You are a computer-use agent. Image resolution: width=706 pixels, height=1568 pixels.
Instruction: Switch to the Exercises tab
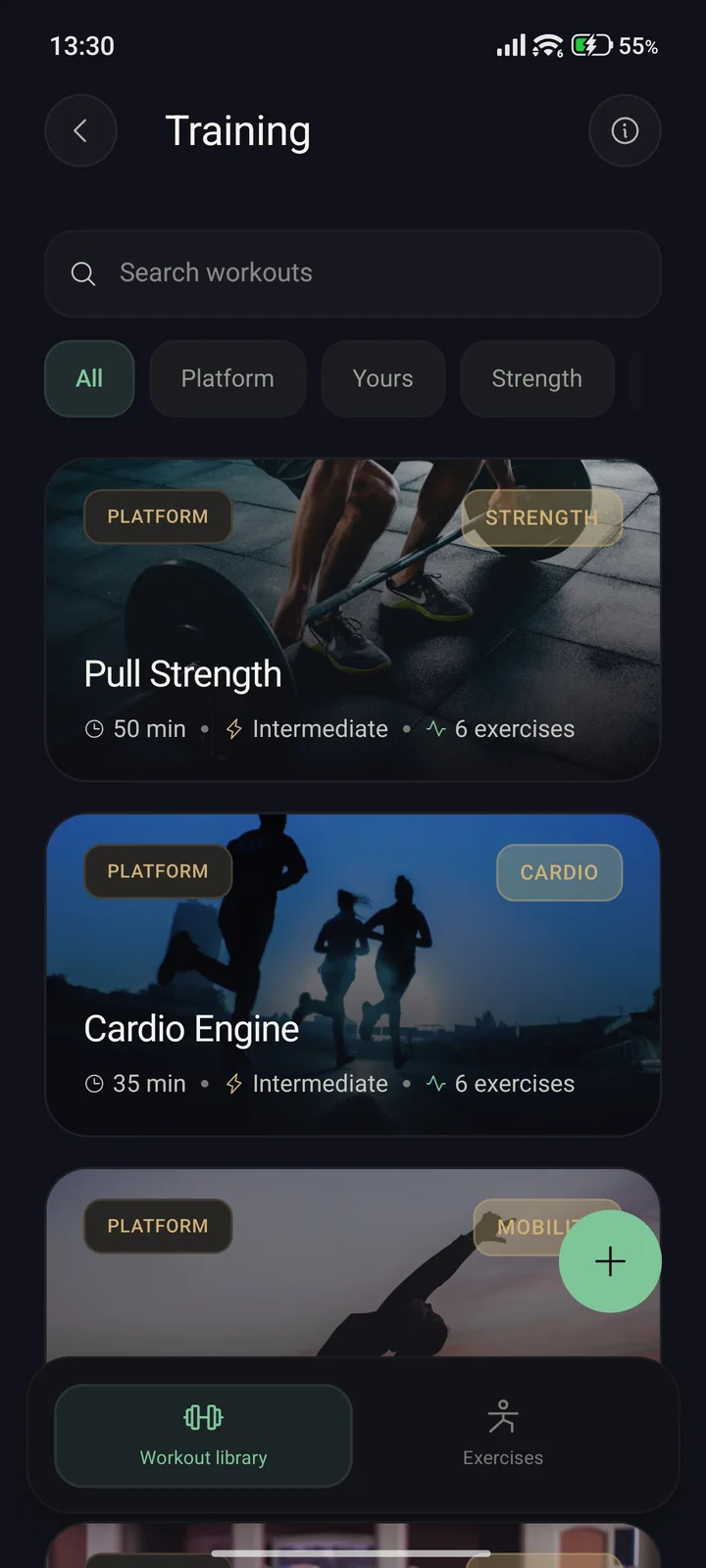pyautogui.click(x=503, y=1436)
